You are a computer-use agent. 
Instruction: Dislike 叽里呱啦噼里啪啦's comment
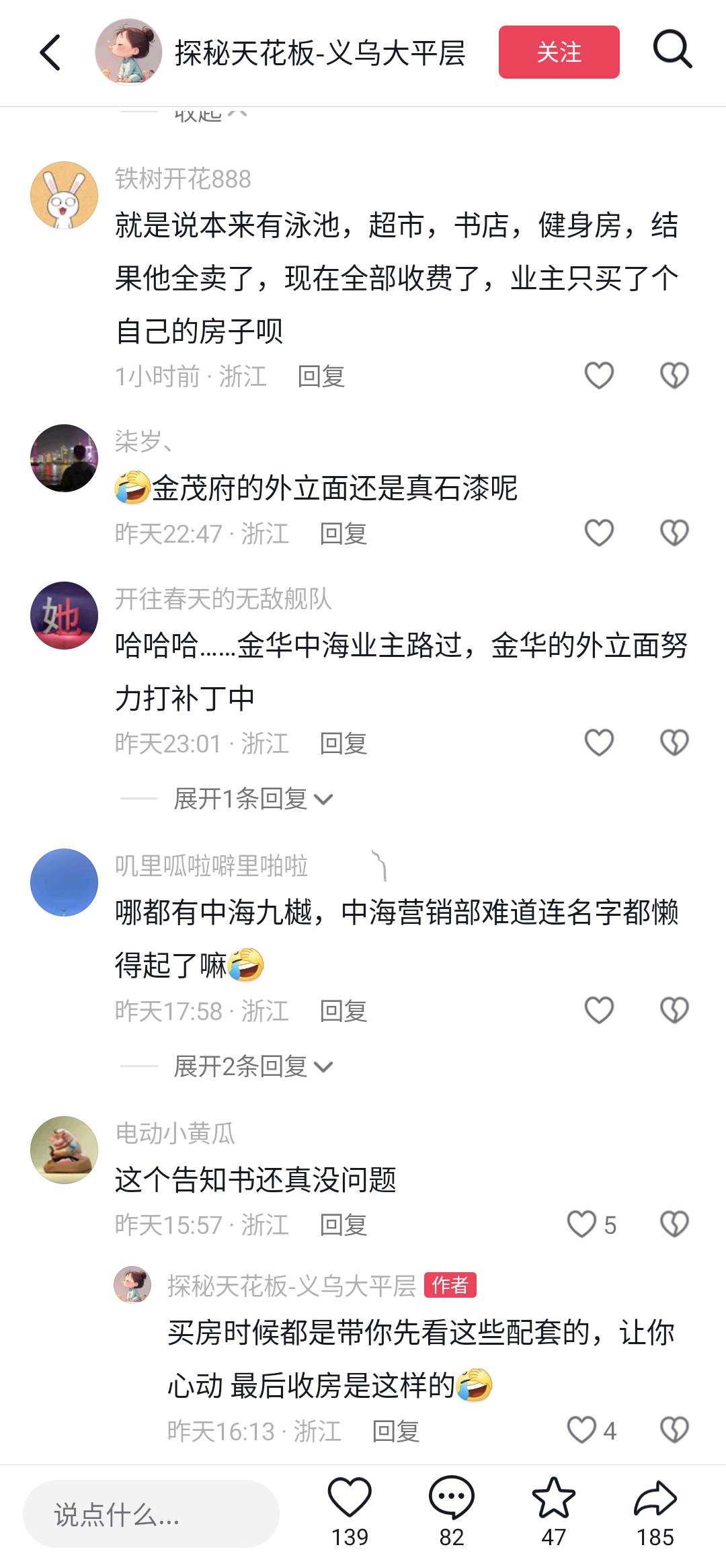tap(674, 1010)
